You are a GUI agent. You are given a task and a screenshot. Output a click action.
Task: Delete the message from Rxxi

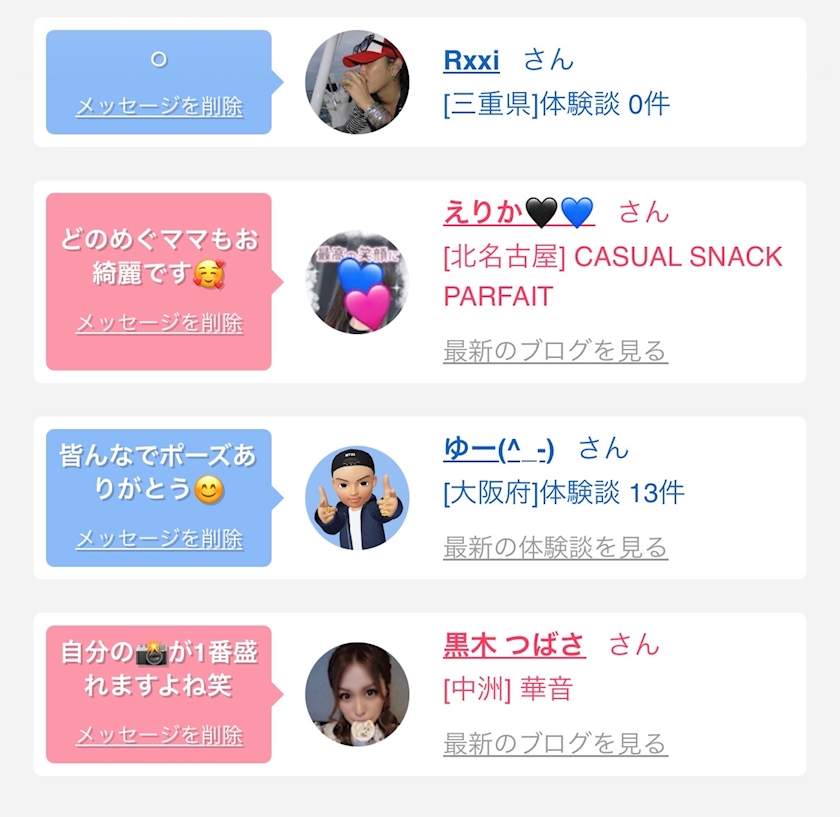pyautogui.click(x=159, y=107)
